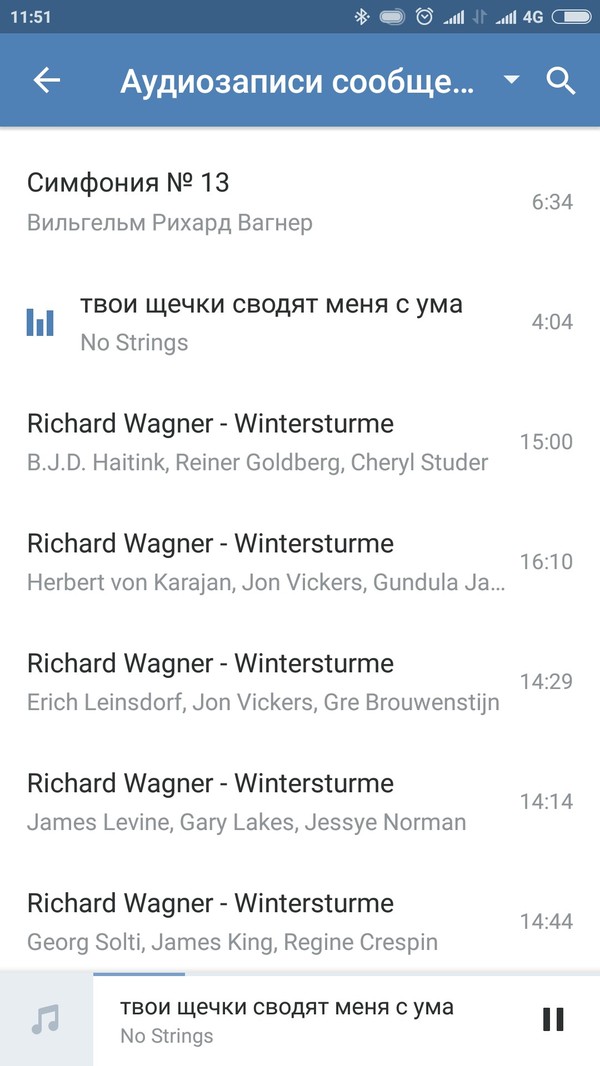Pause the currently playing song

click(x=553, y=1019)
